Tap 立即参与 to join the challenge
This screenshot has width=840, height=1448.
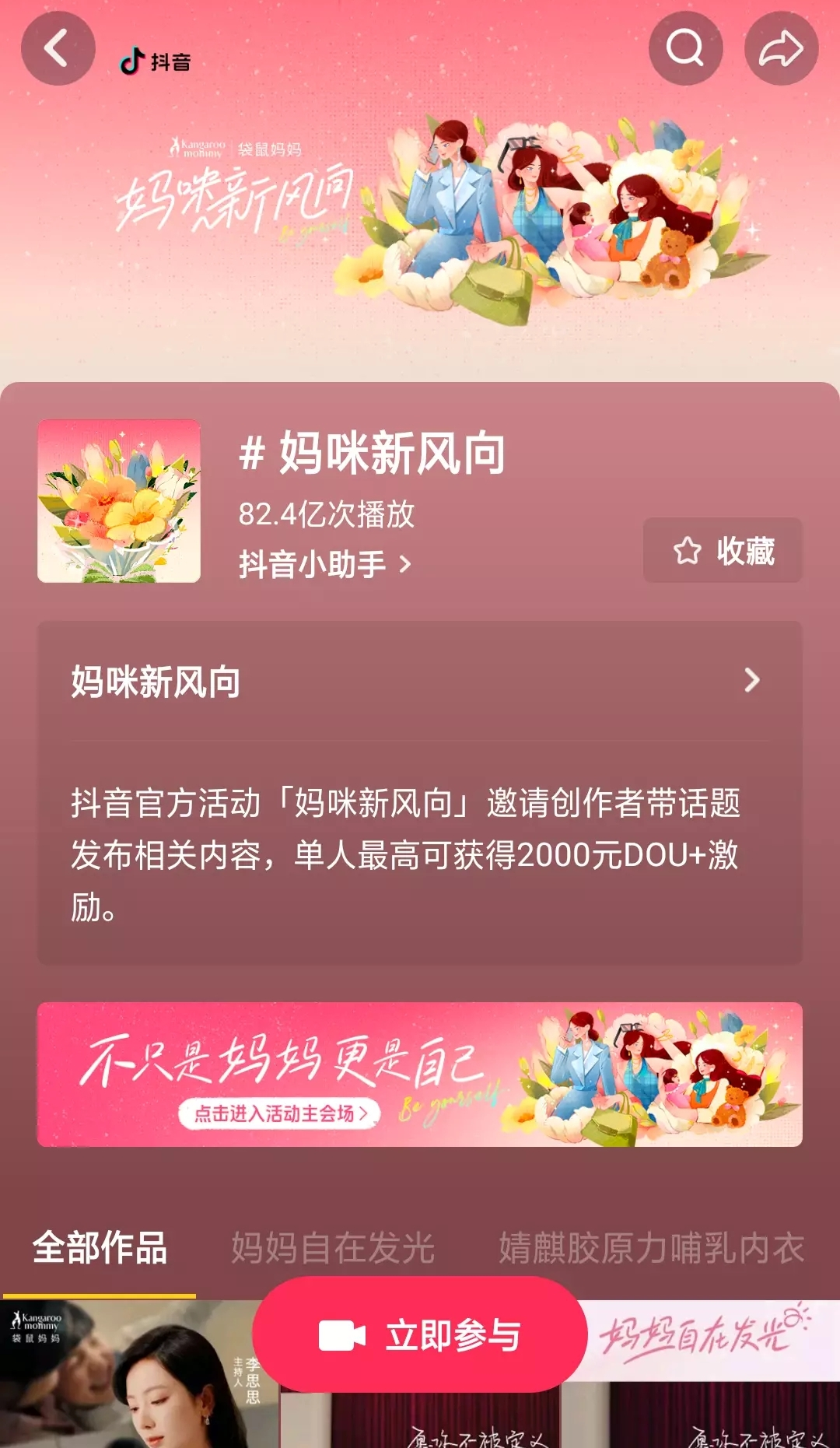[x=420, y=1335]
